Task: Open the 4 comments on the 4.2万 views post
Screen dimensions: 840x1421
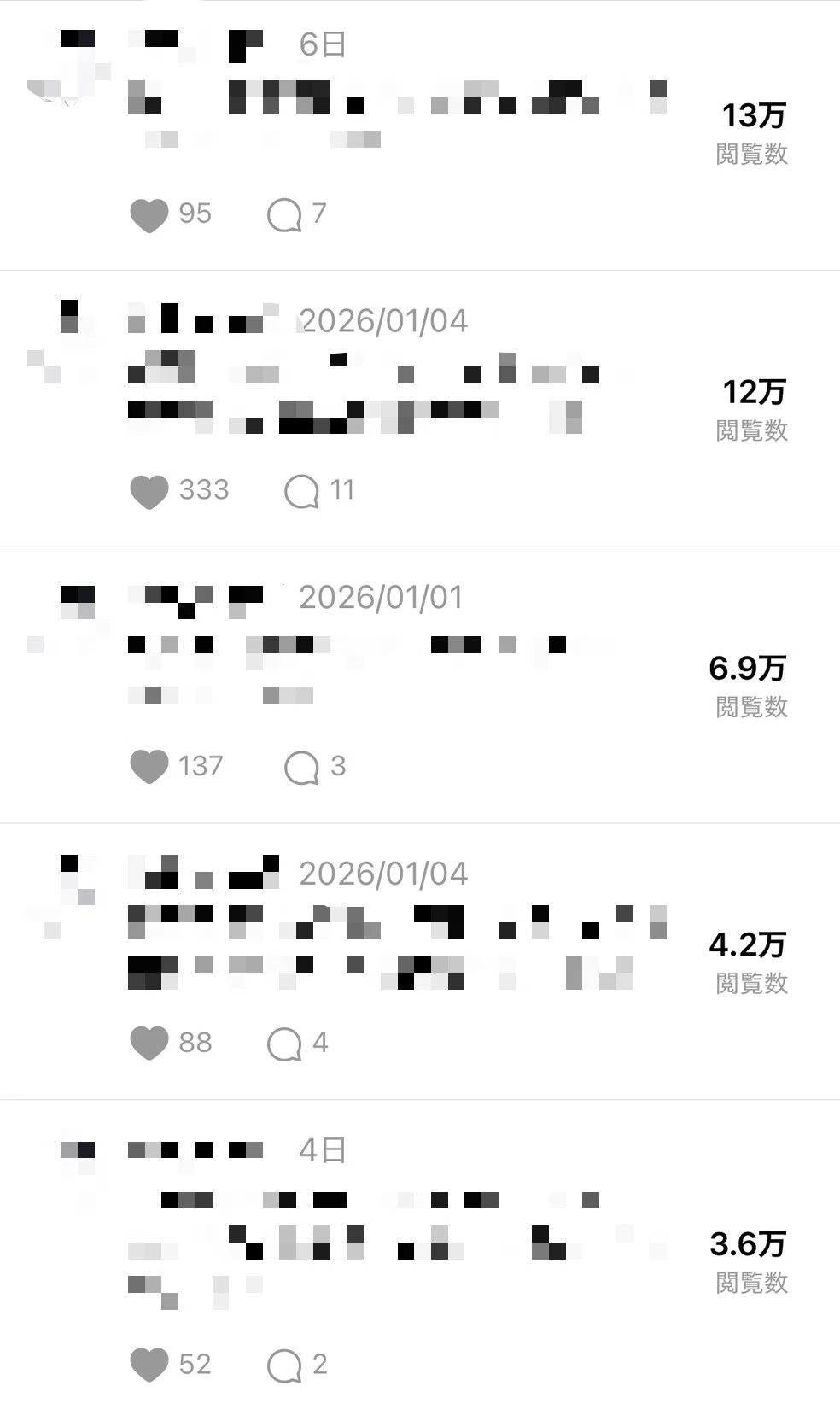Action: point(284,1044)
